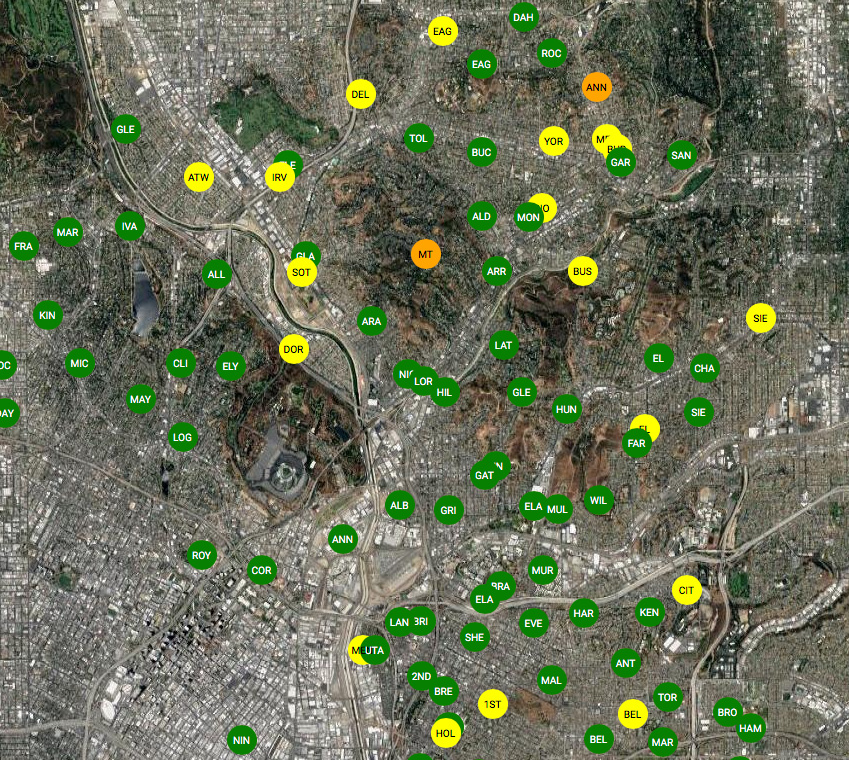Tap the yellow YOR marker

(x=553, y=142)
